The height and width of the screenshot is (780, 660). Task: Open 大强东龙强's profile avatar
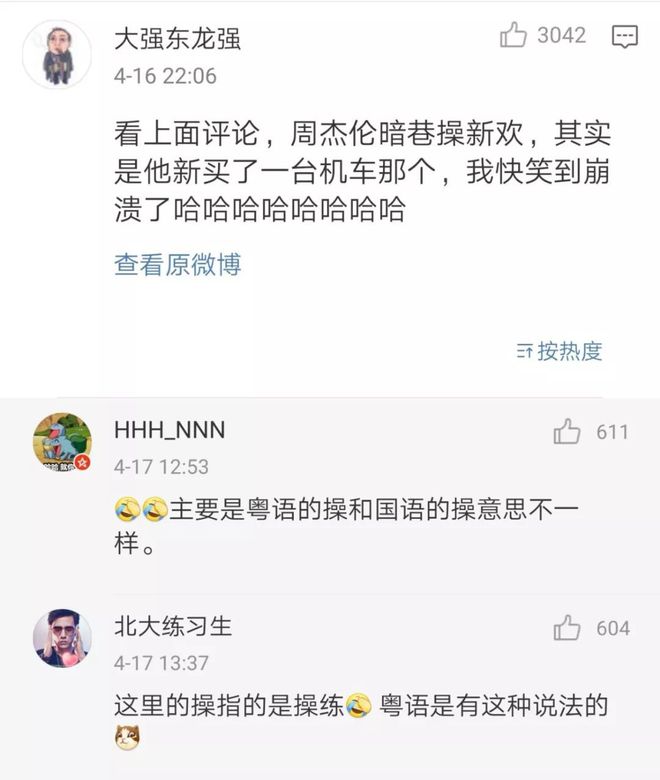pyautogui.click(x=57, y=54)
